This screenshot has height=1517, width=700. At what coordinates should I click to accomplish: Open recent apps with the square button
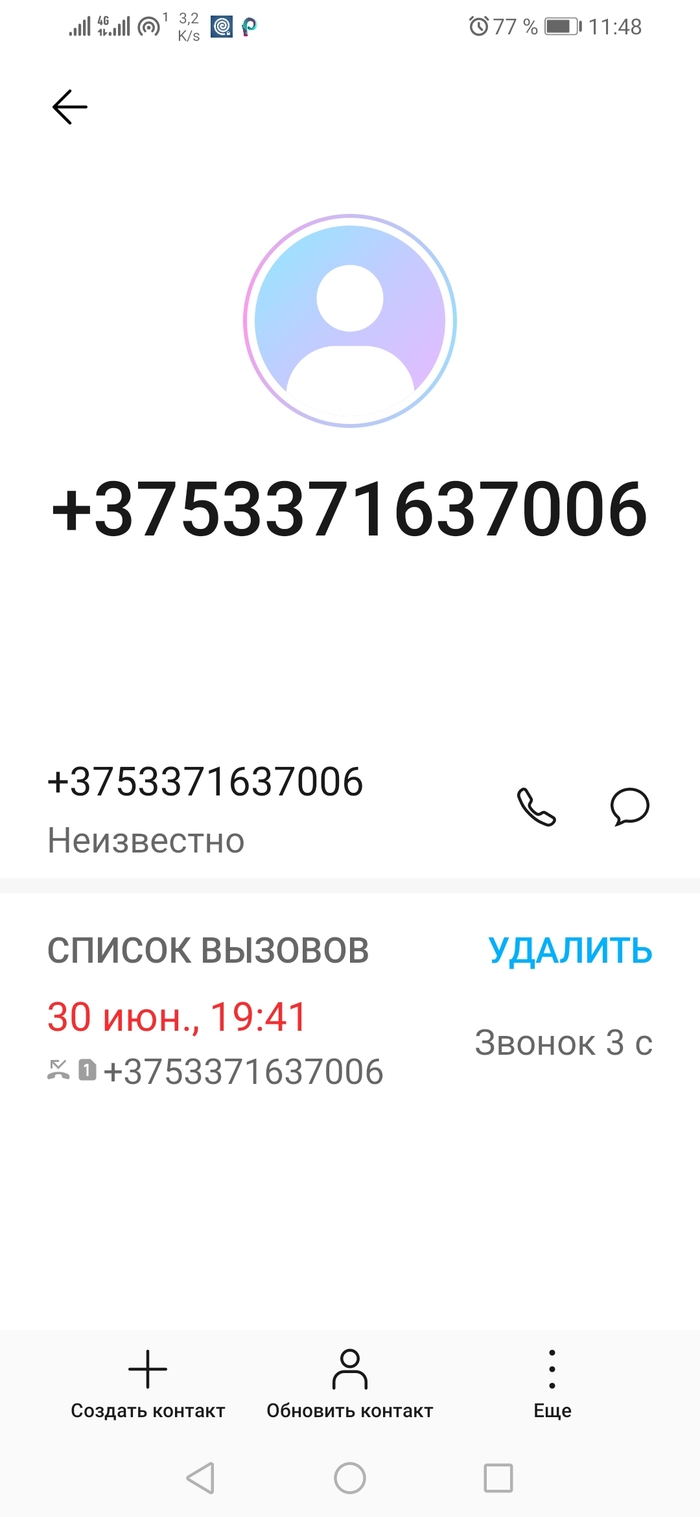[498, 1478]
